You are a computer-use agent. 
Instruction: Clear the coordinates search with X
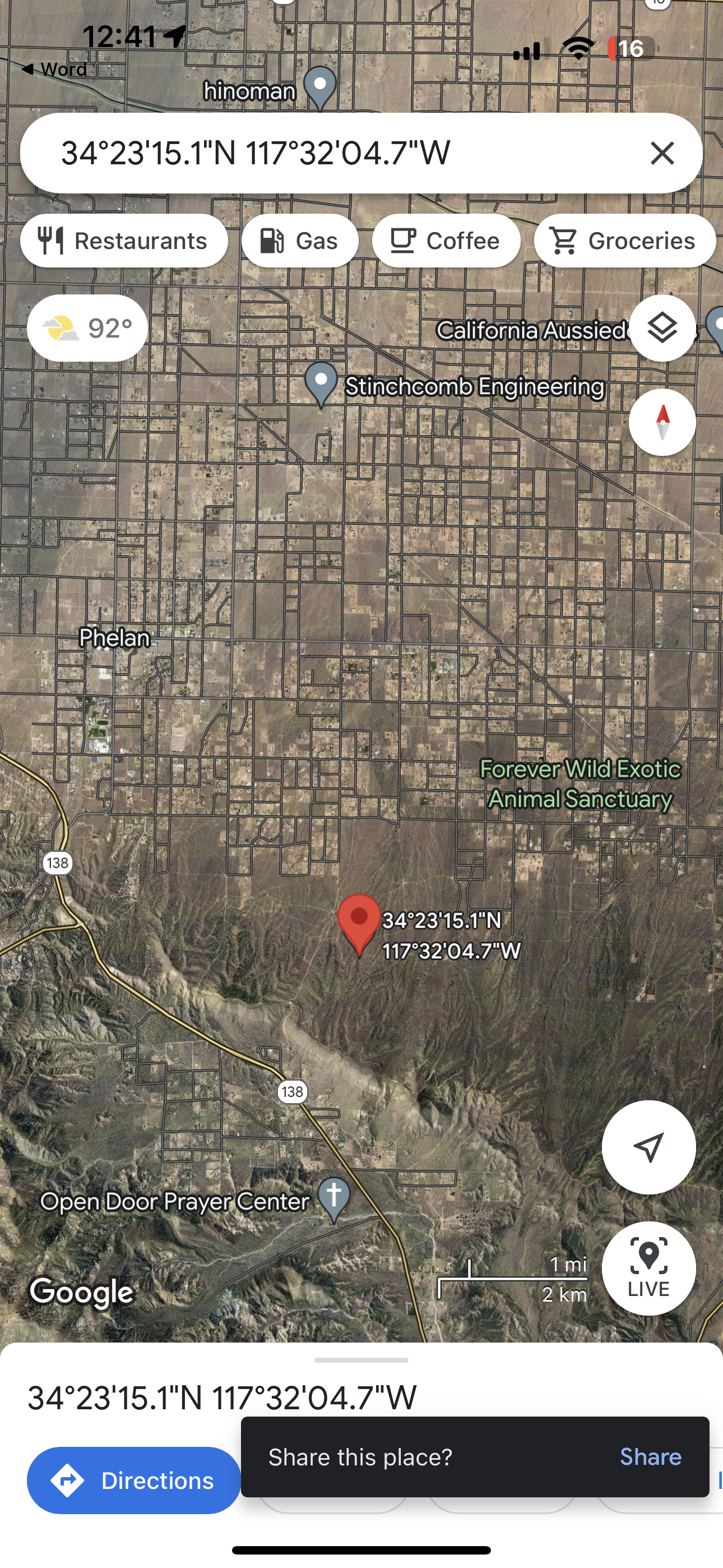point(662,153)
